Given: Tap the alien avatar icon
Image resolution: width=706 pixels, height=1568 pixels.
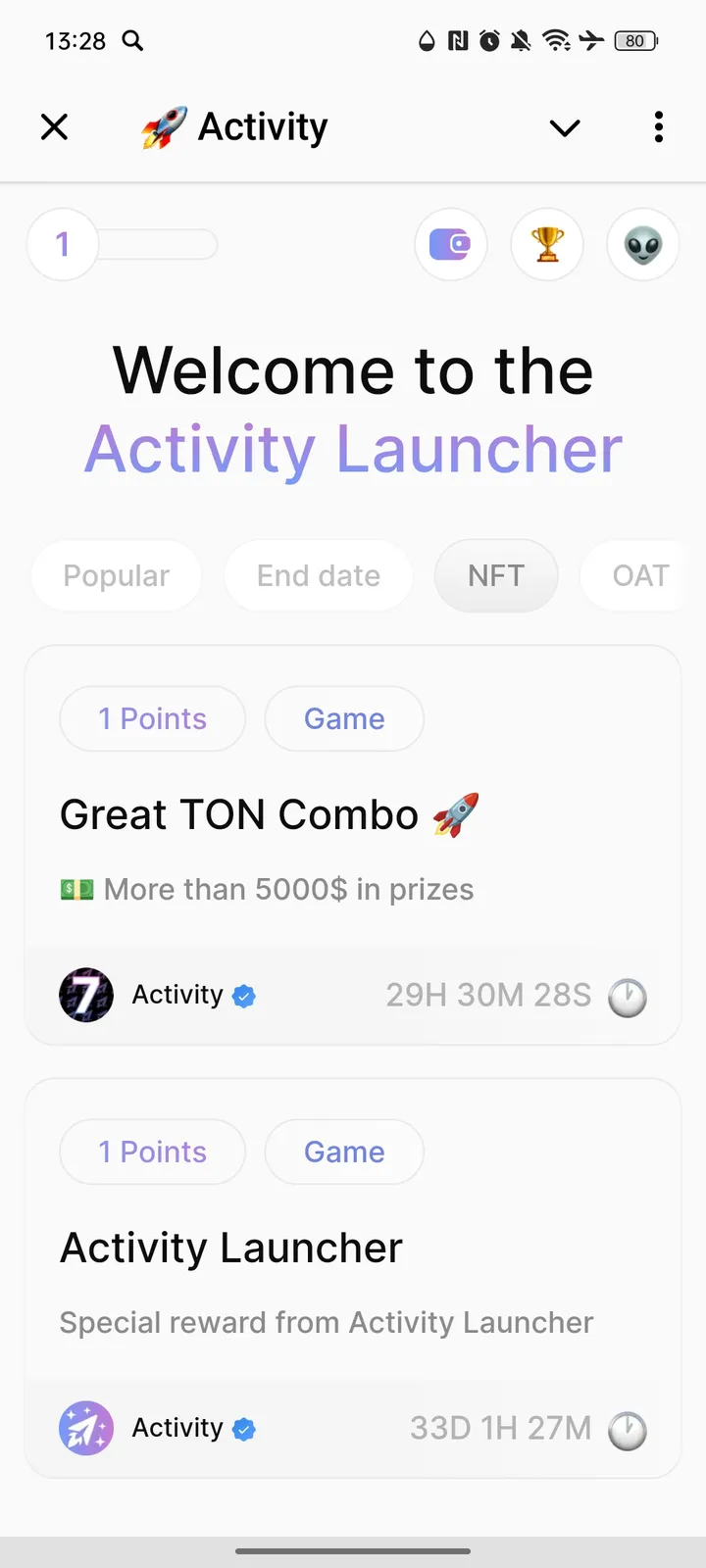Looking at the screenshot, I should (643, 245).
